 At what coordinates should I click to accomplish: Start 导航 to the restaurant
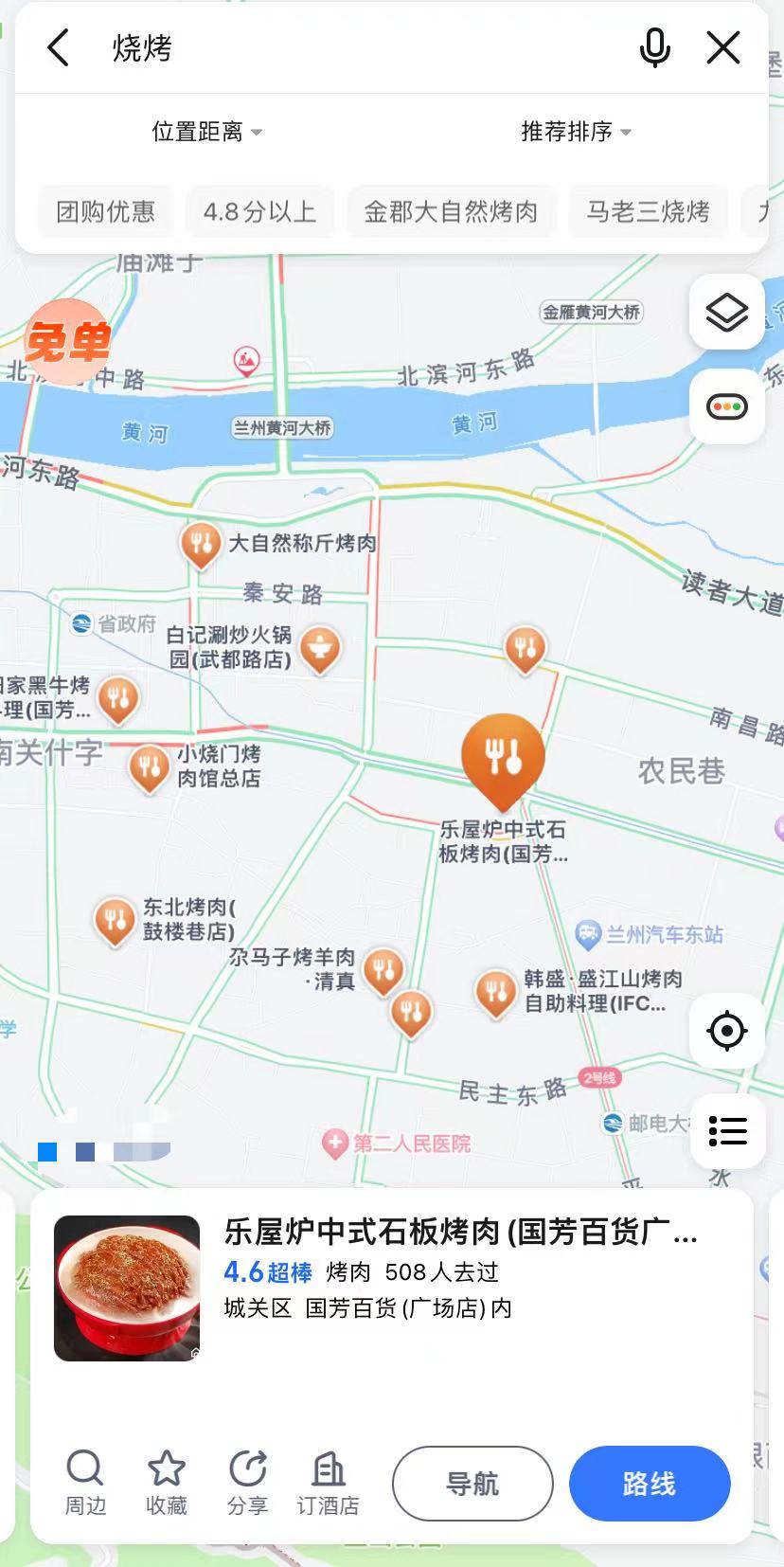[472, 1484]
